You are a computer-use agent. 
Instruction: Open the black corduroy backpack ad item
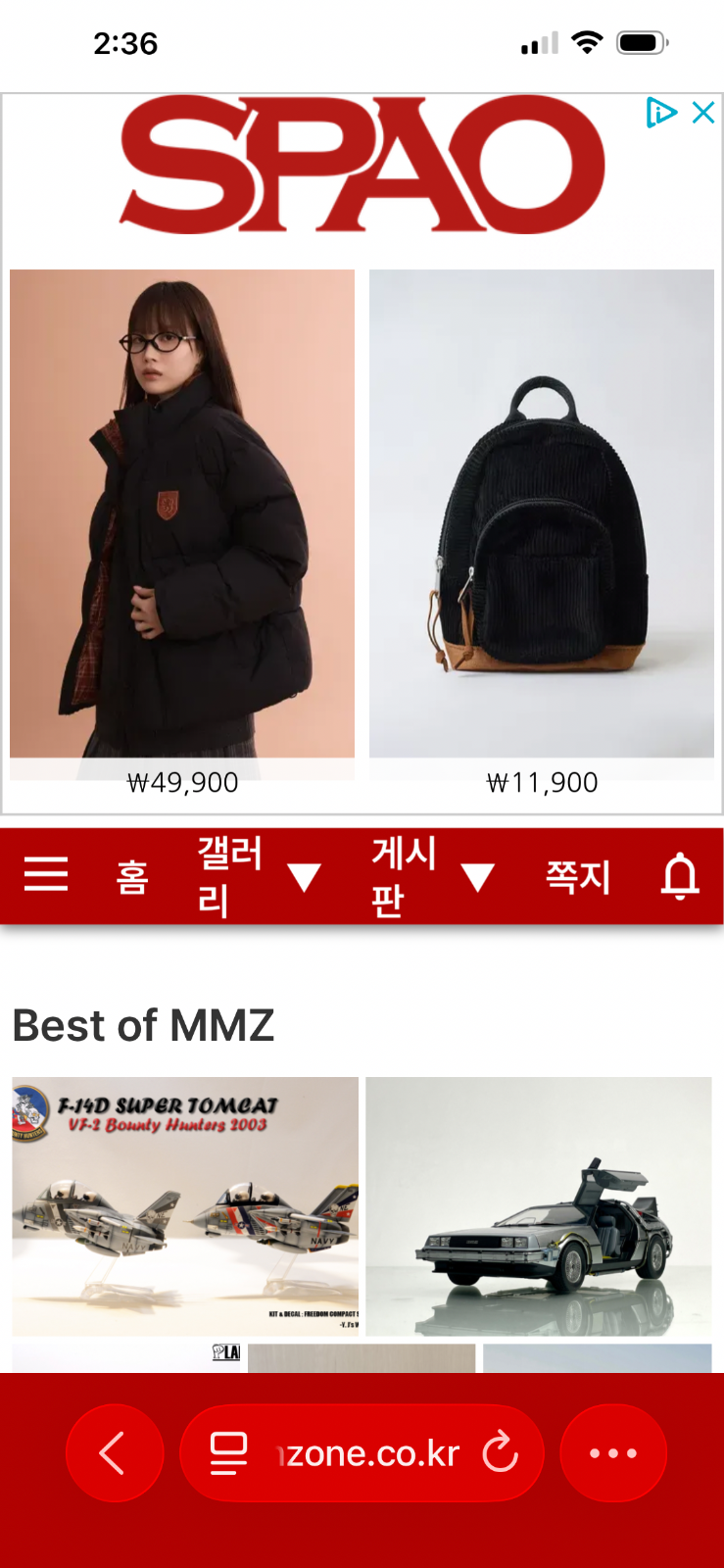coord(542,514)
